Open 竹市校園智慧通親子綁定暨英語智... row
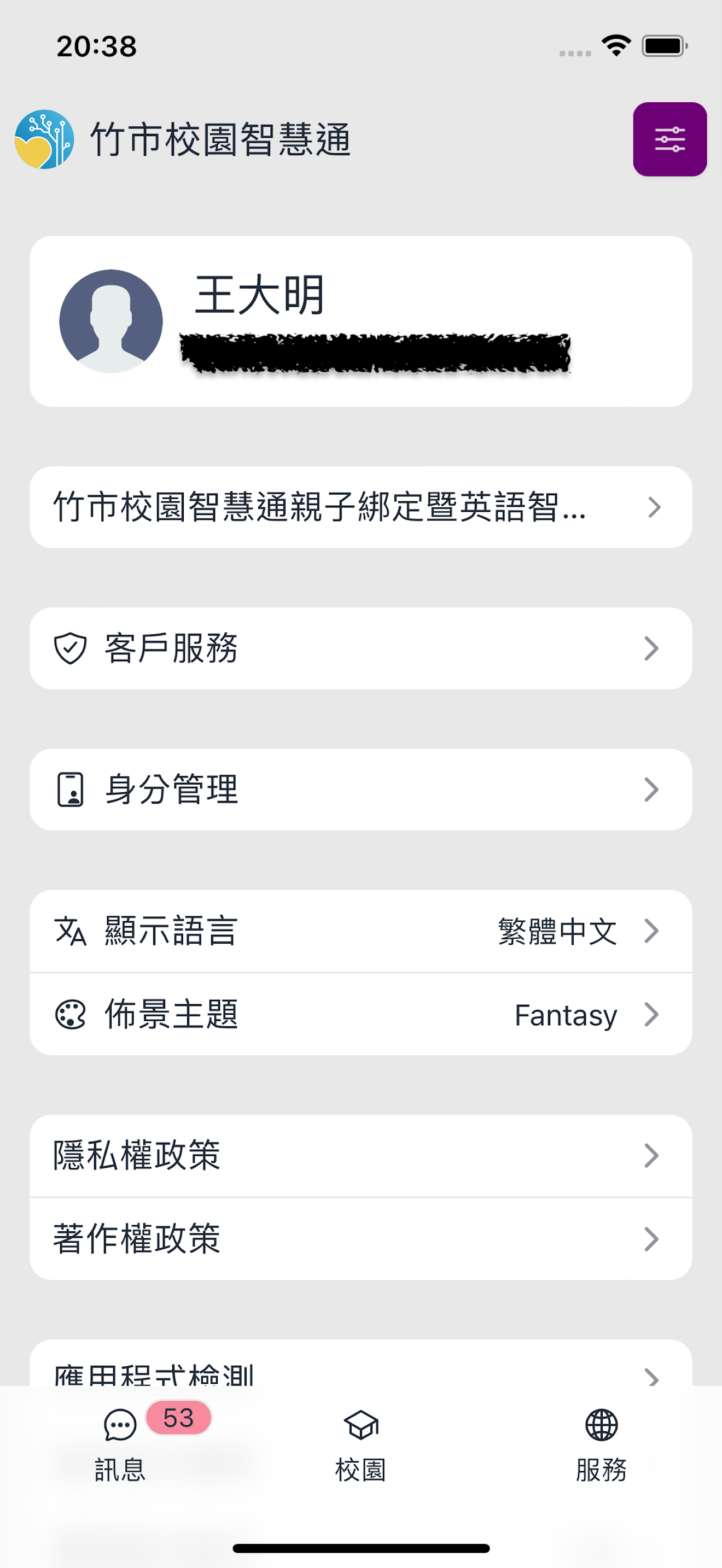Screen dimensions: 722x1568 (x=360, y=507)
